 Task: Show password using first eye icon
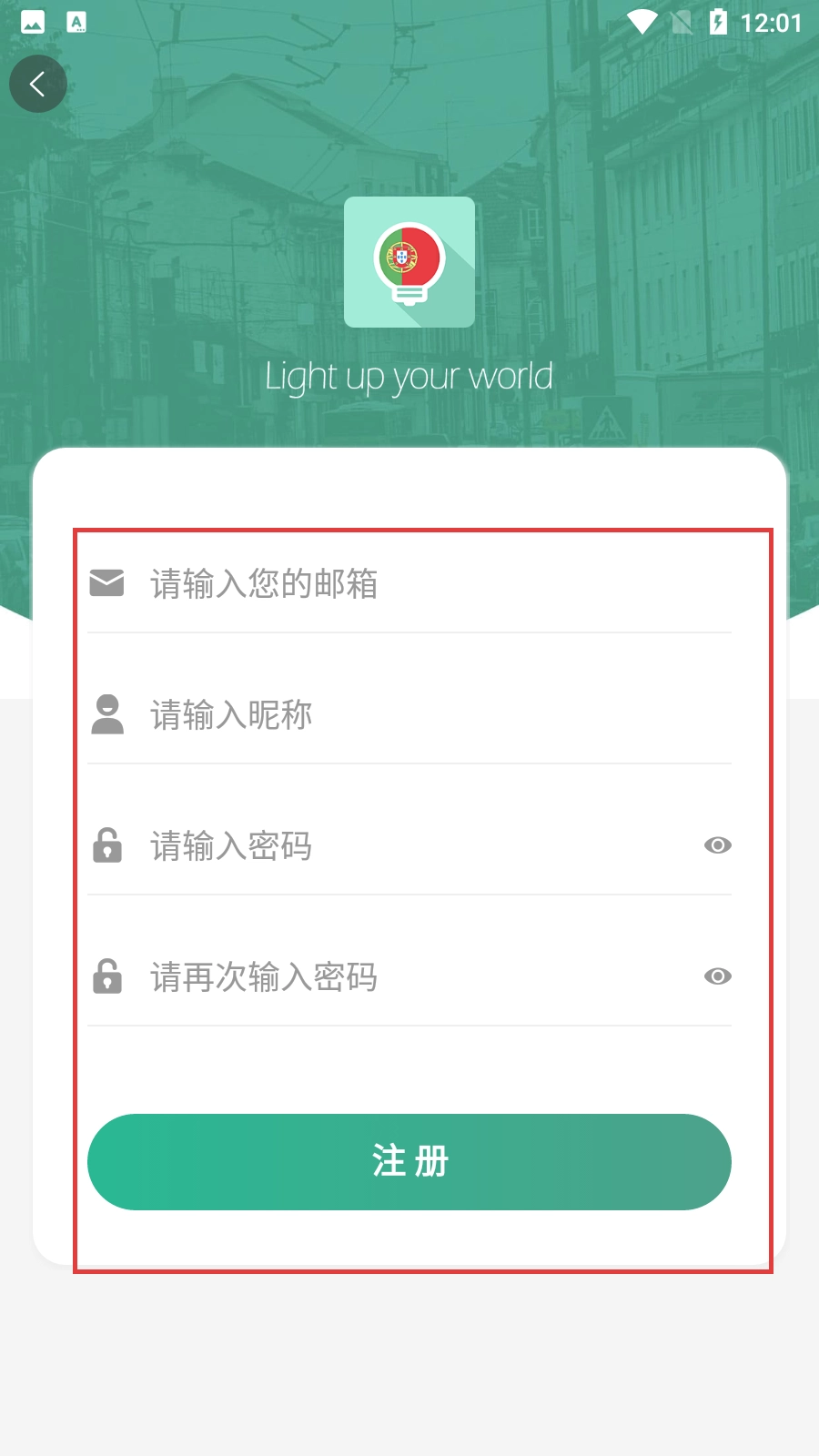coord(717,845)
